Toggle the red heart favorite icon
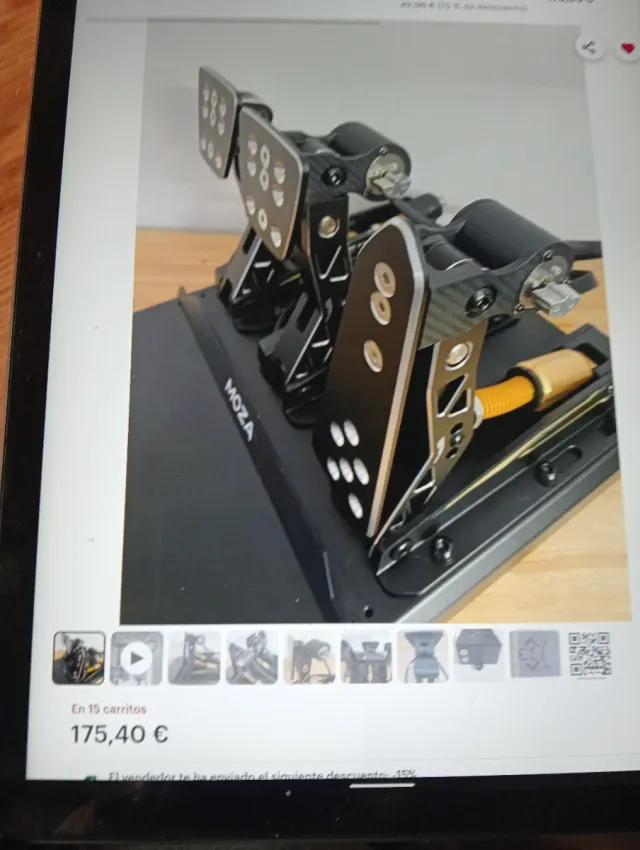Screen dimensions: 640x850 (628, 48)
